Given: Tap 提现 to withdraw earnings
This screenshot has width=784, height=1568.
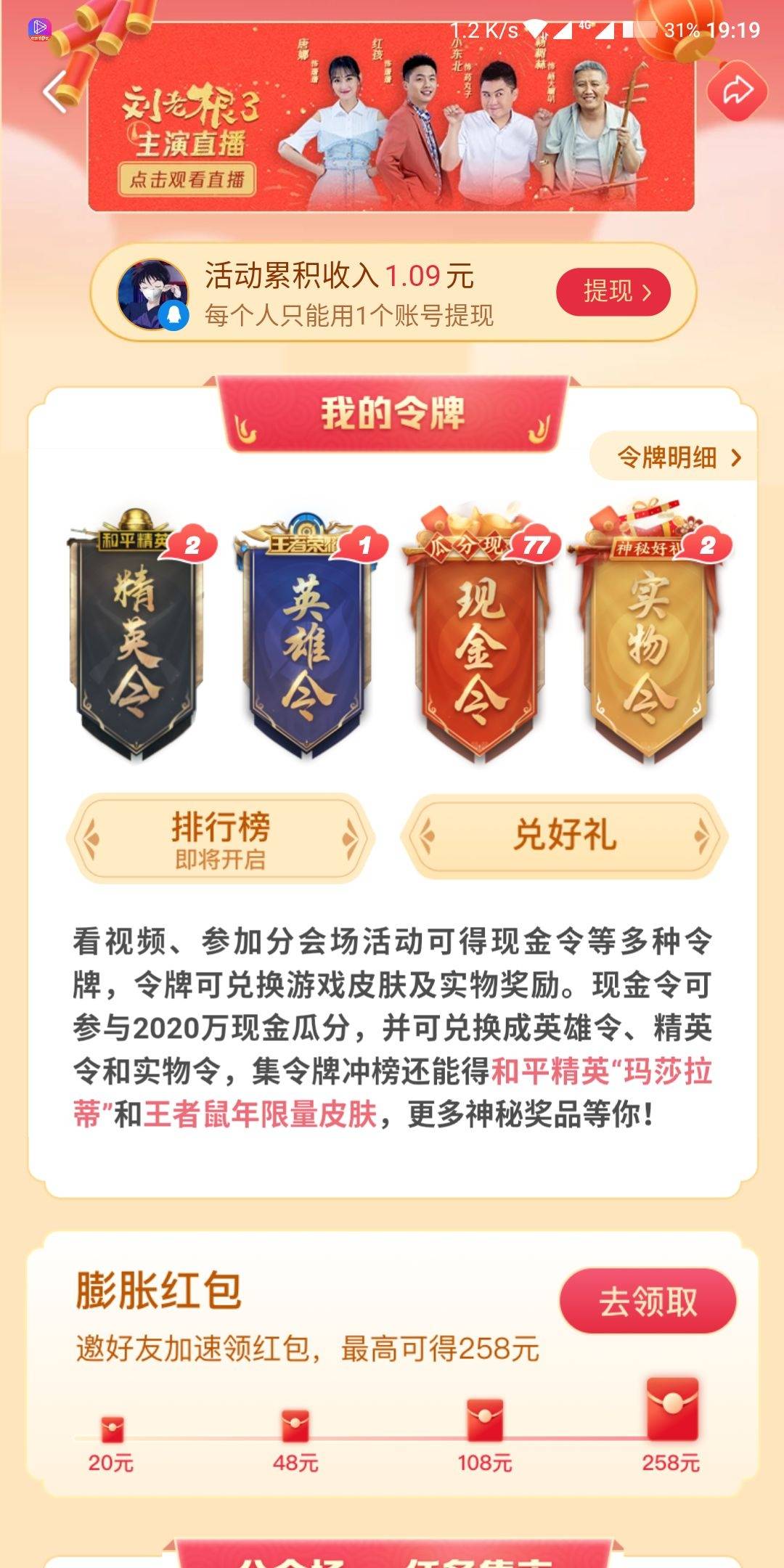Looking at the screenshot, I should (x=613, y=292).
